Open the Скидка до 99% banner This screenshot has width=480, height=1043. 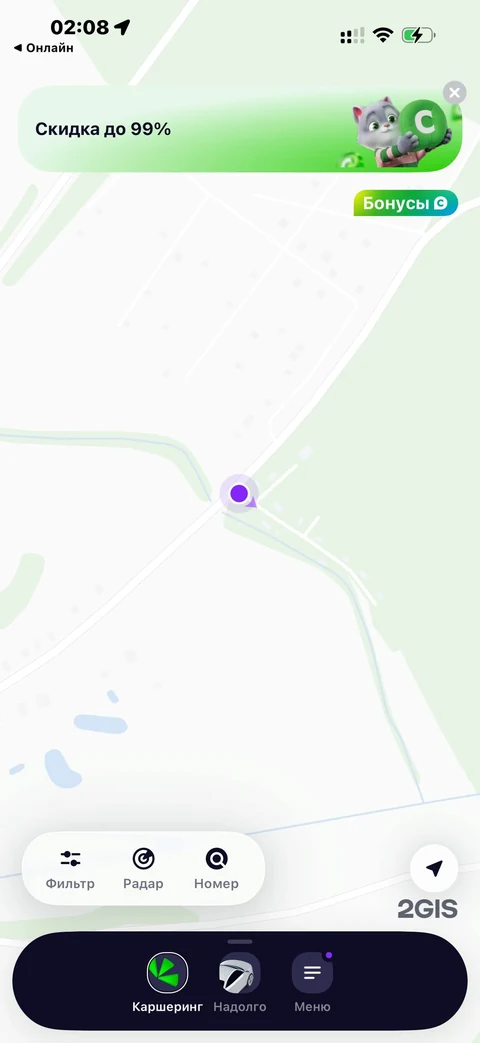239,129
